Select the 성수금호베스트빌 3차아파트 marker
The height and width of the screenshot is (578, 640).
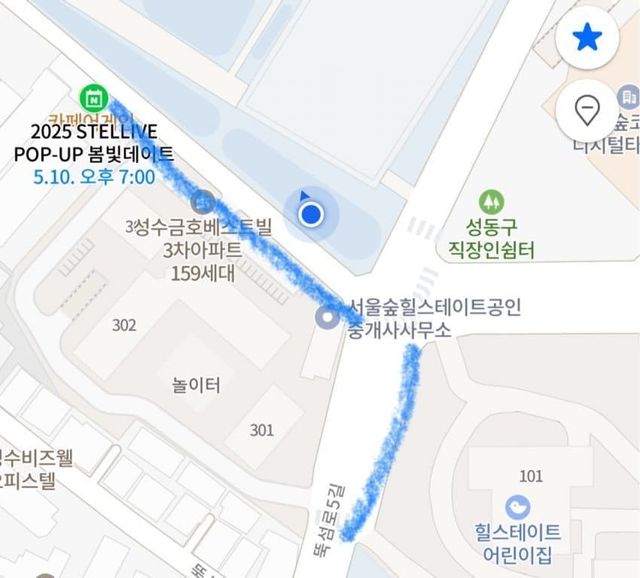pos(203,200)
